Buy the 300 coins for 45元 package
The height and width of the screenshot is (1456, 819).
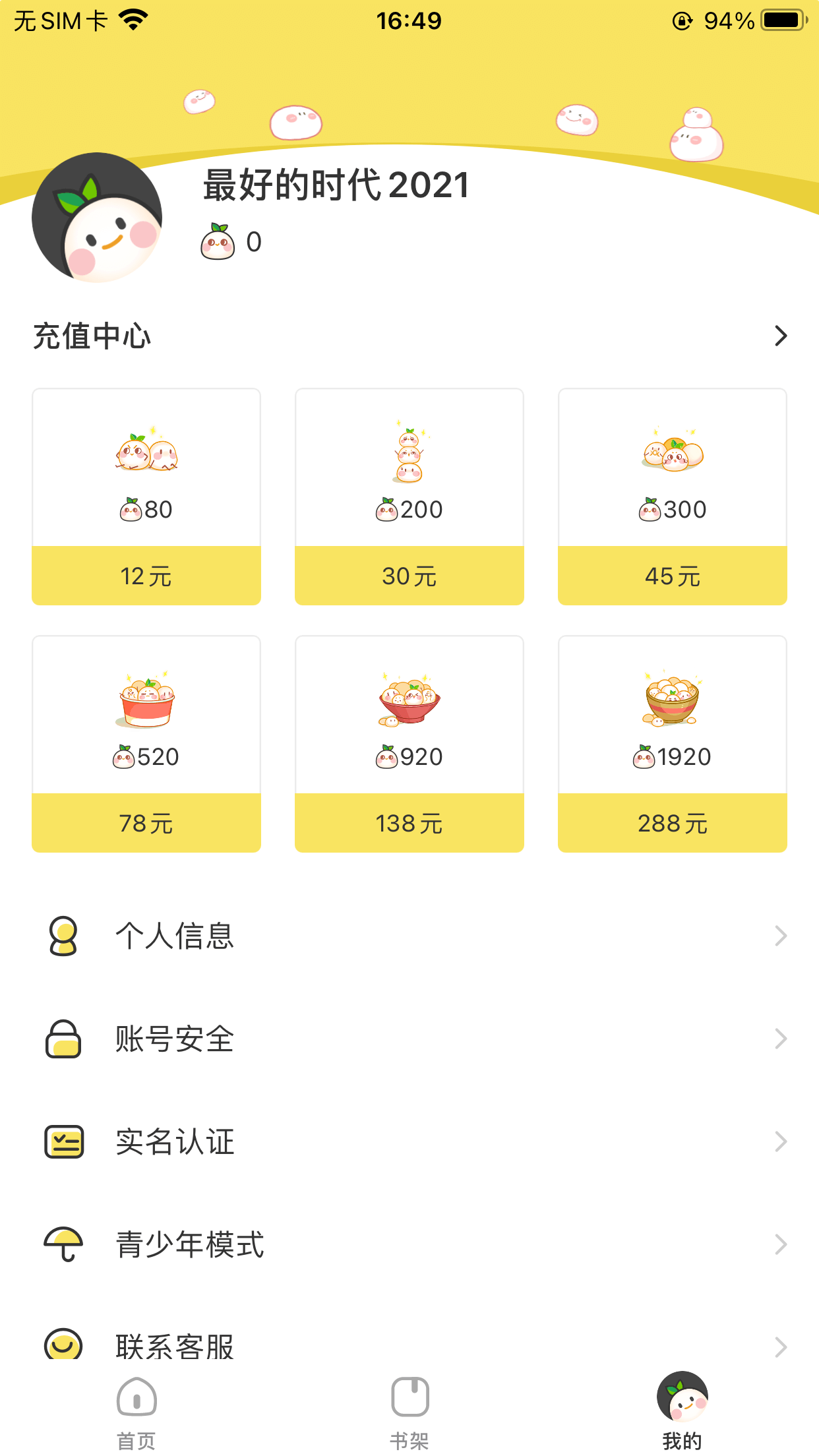pyautogui.click(x=672, y=497)
